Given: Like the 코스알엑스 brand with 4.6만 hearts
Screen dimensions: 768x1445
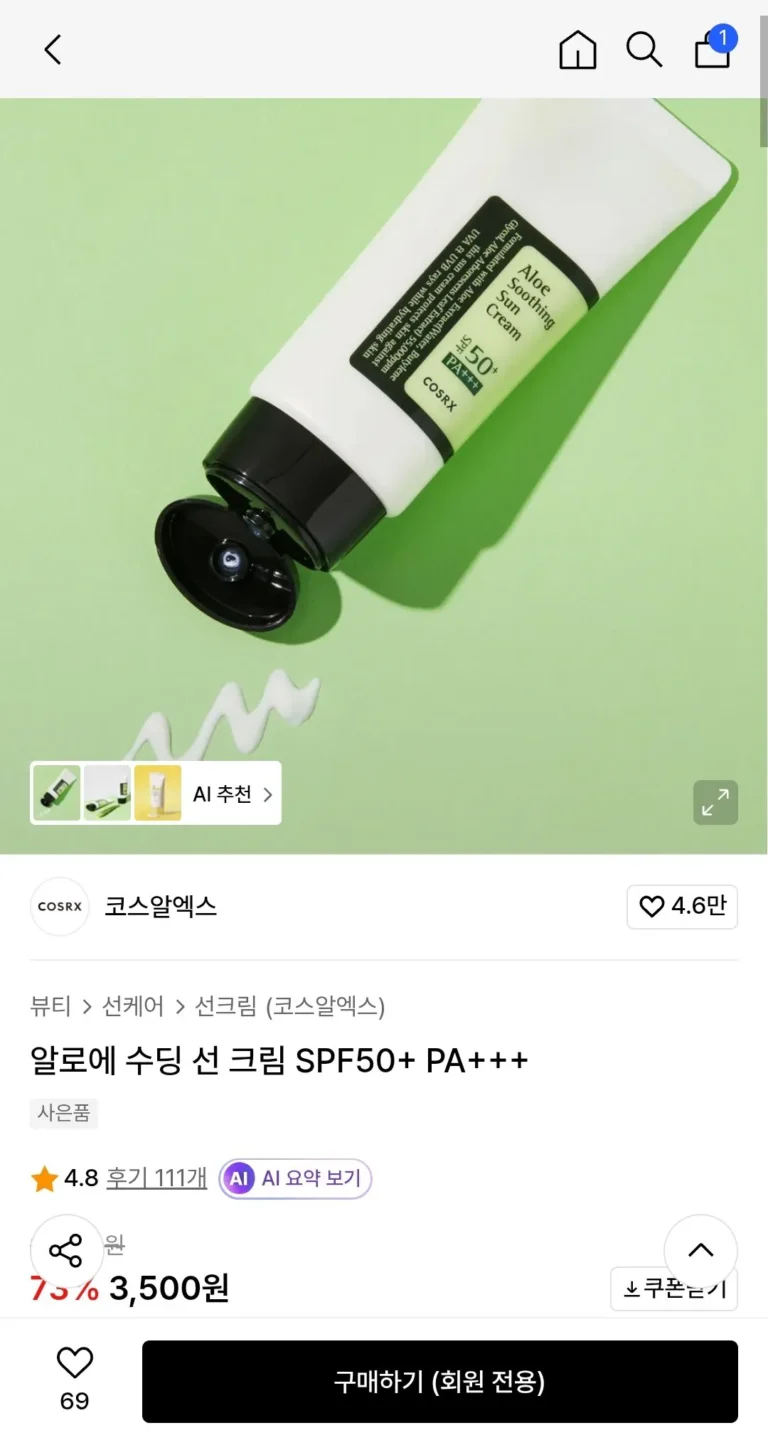Looking at the screenshot, I should (682, 907).
